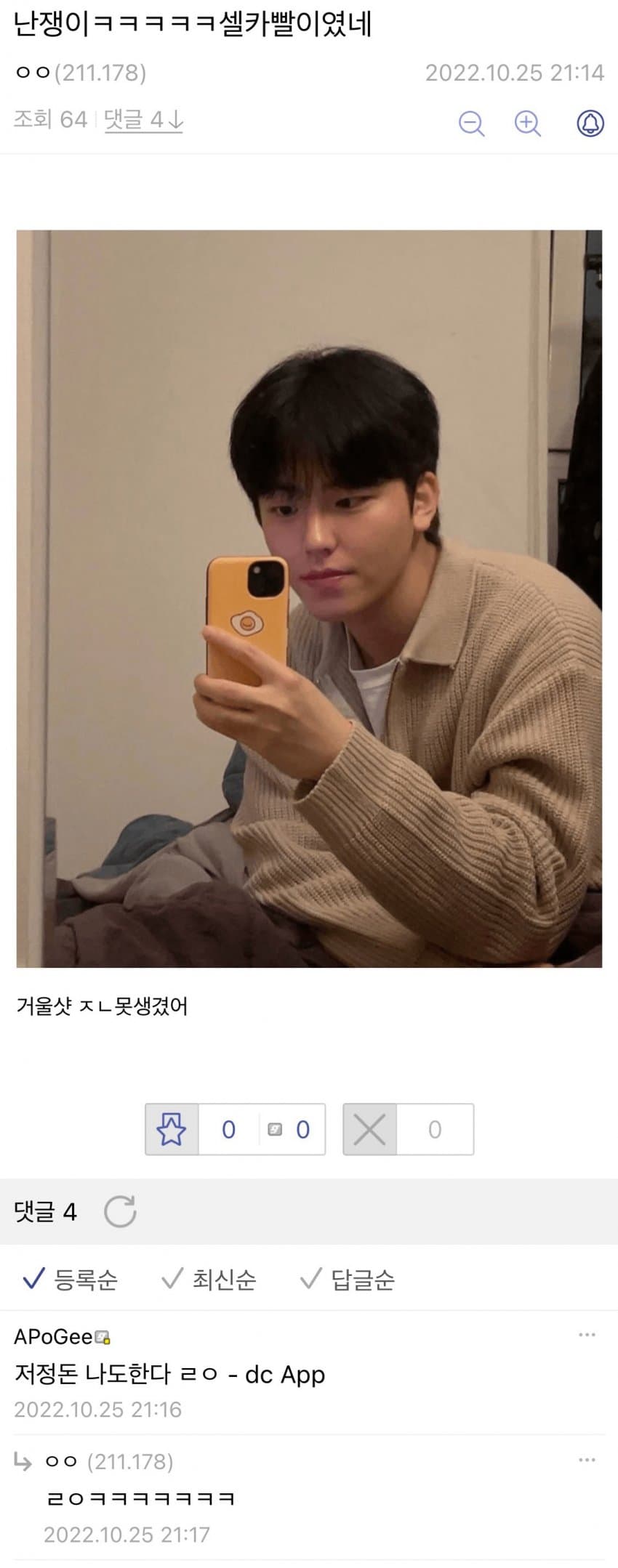Sort comments by 답글순
Image resolution: width=618 pixels, height=1568 pixels.
click(x=348, y=1279)
